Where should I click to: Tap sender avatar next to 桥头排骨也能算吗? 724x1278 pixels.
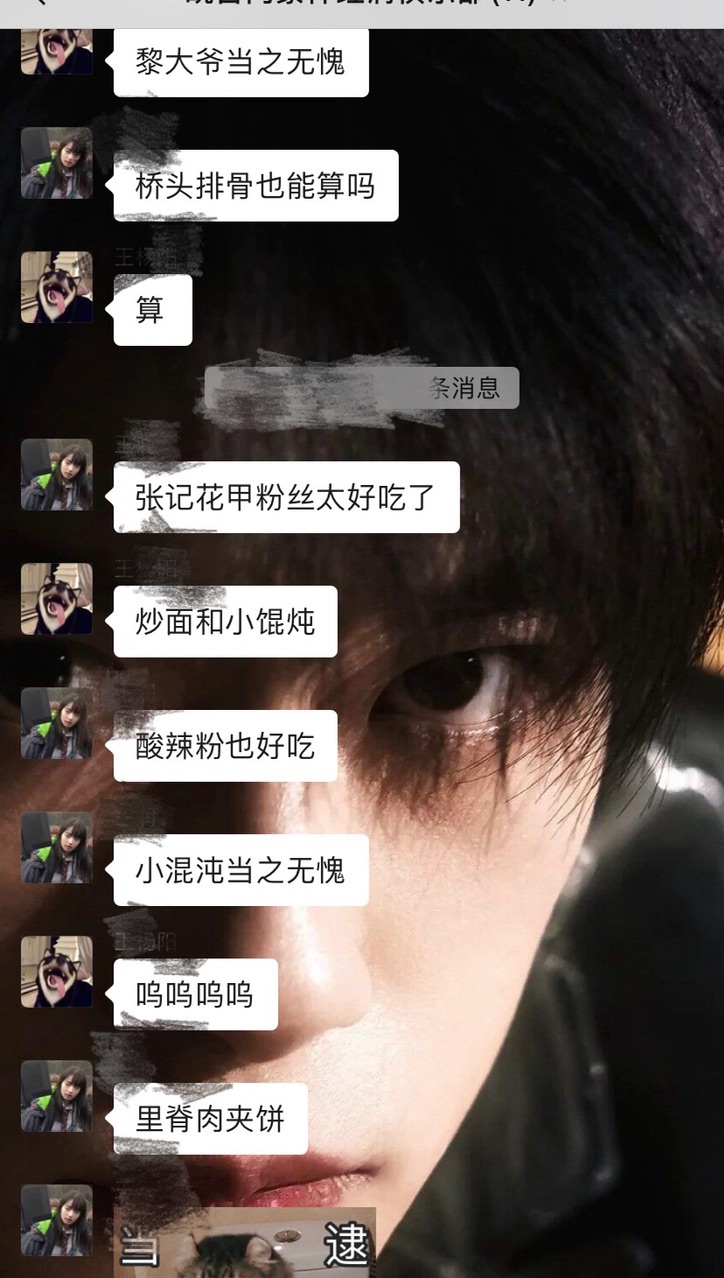click(x=57, y=163)
